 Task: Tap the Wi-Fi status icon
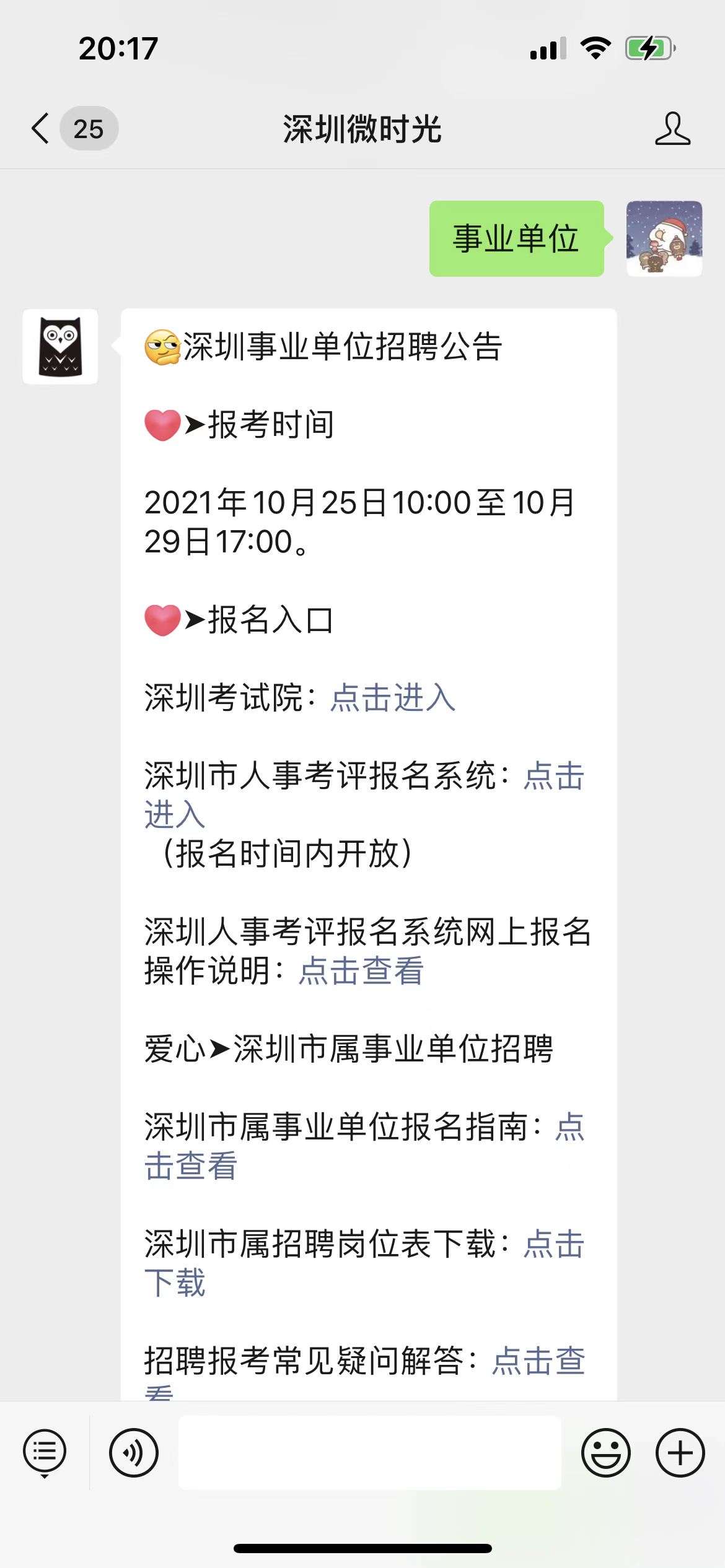pos(596,48)
